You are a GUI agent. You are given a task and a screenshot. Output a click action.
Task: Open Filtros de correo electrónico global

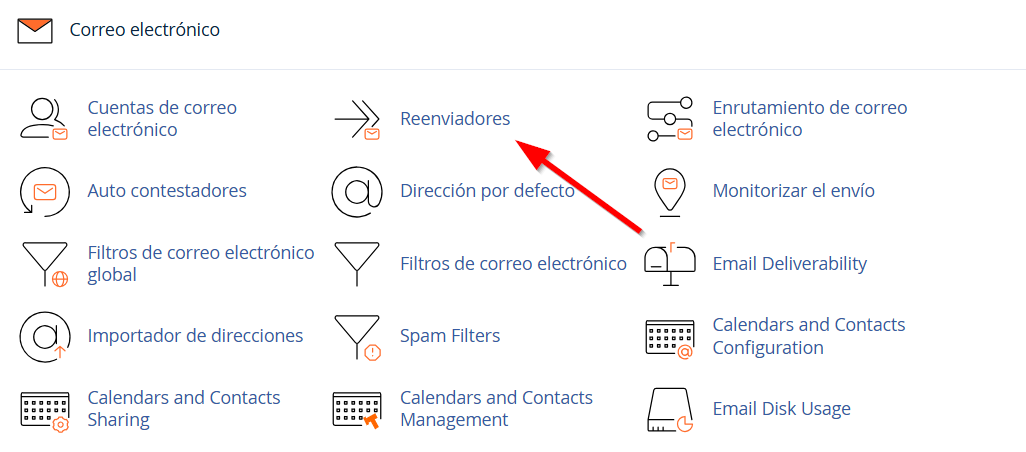click(x=200, y=263)
